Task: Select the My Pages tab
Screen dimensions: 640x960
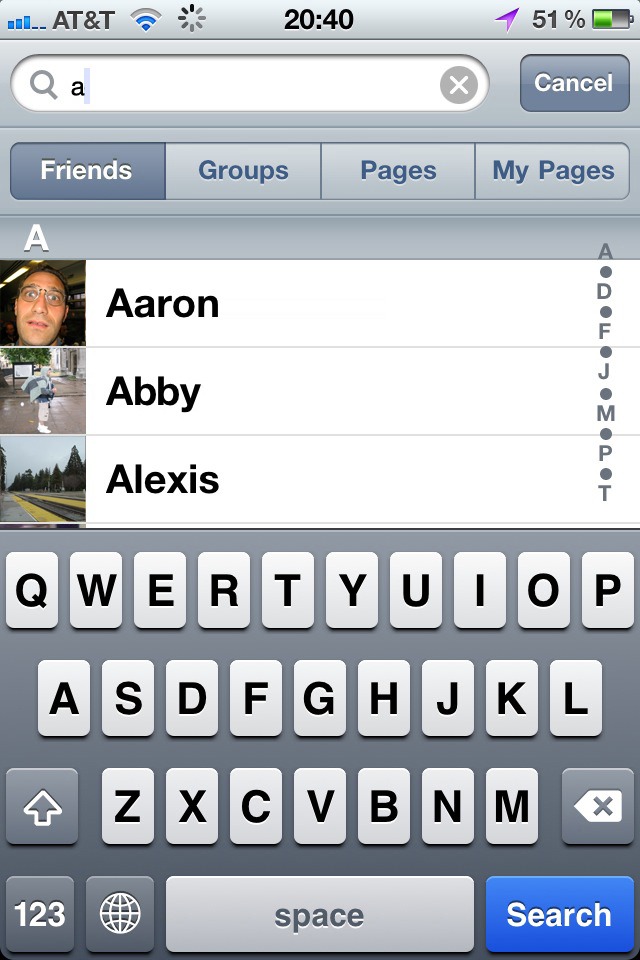Action: coord(553,171)
